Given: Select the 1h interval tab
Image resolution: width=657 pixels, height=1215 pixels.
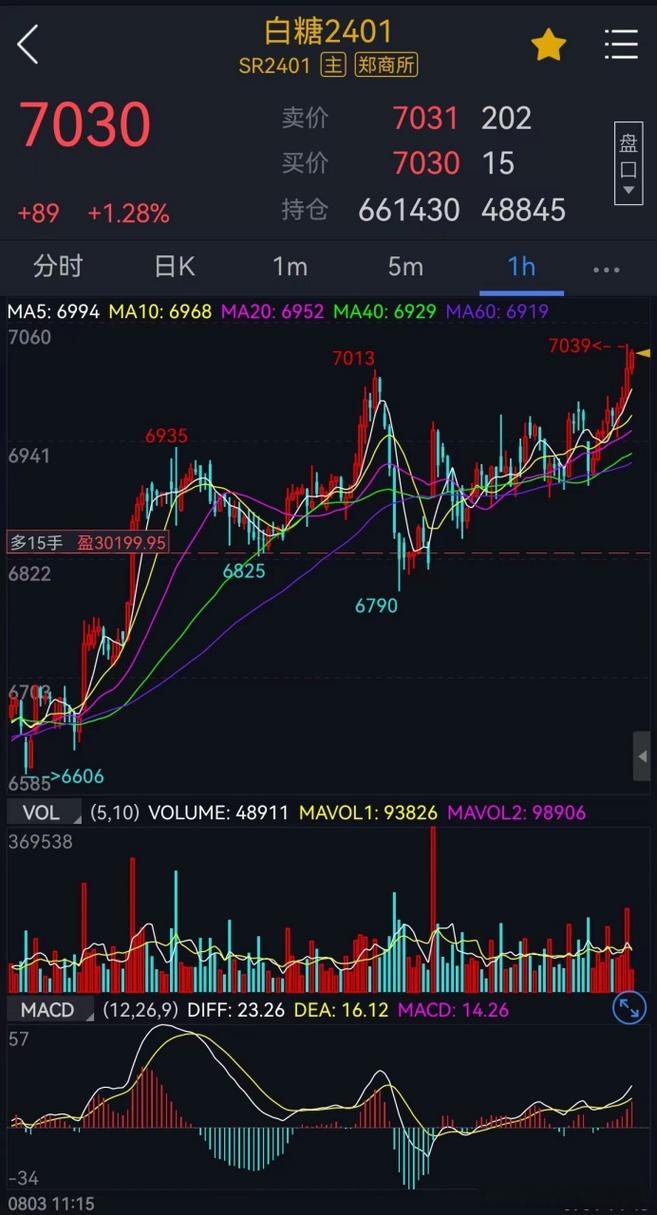Looking at the screenshot, I should (521, 267).
